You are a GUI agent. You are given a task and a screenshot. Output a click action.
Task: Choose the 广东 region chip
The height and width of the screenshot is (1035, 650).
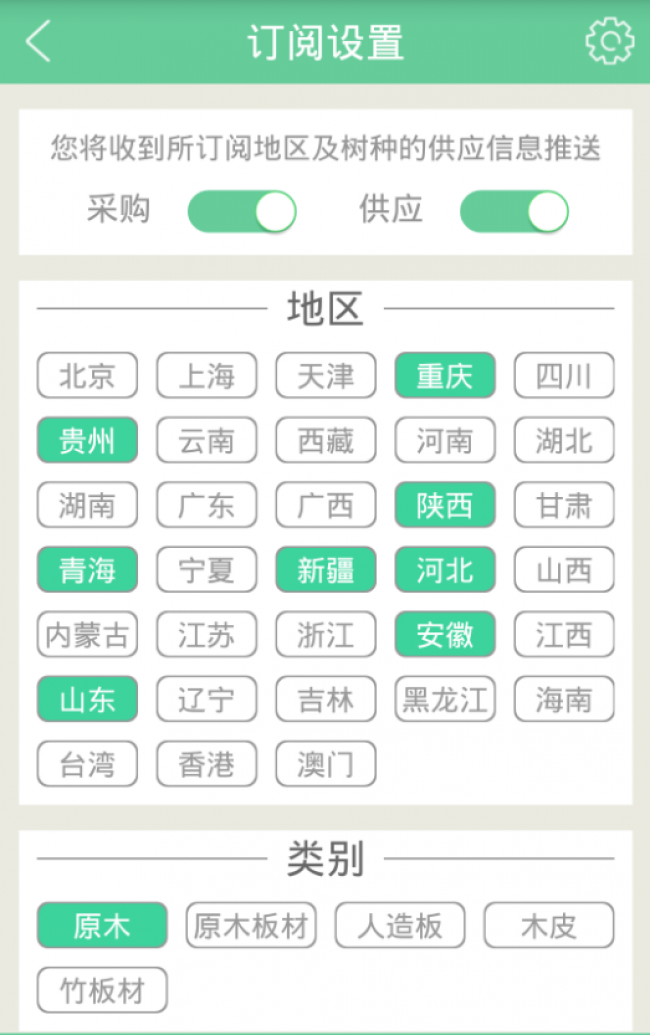tap(206, 506)
